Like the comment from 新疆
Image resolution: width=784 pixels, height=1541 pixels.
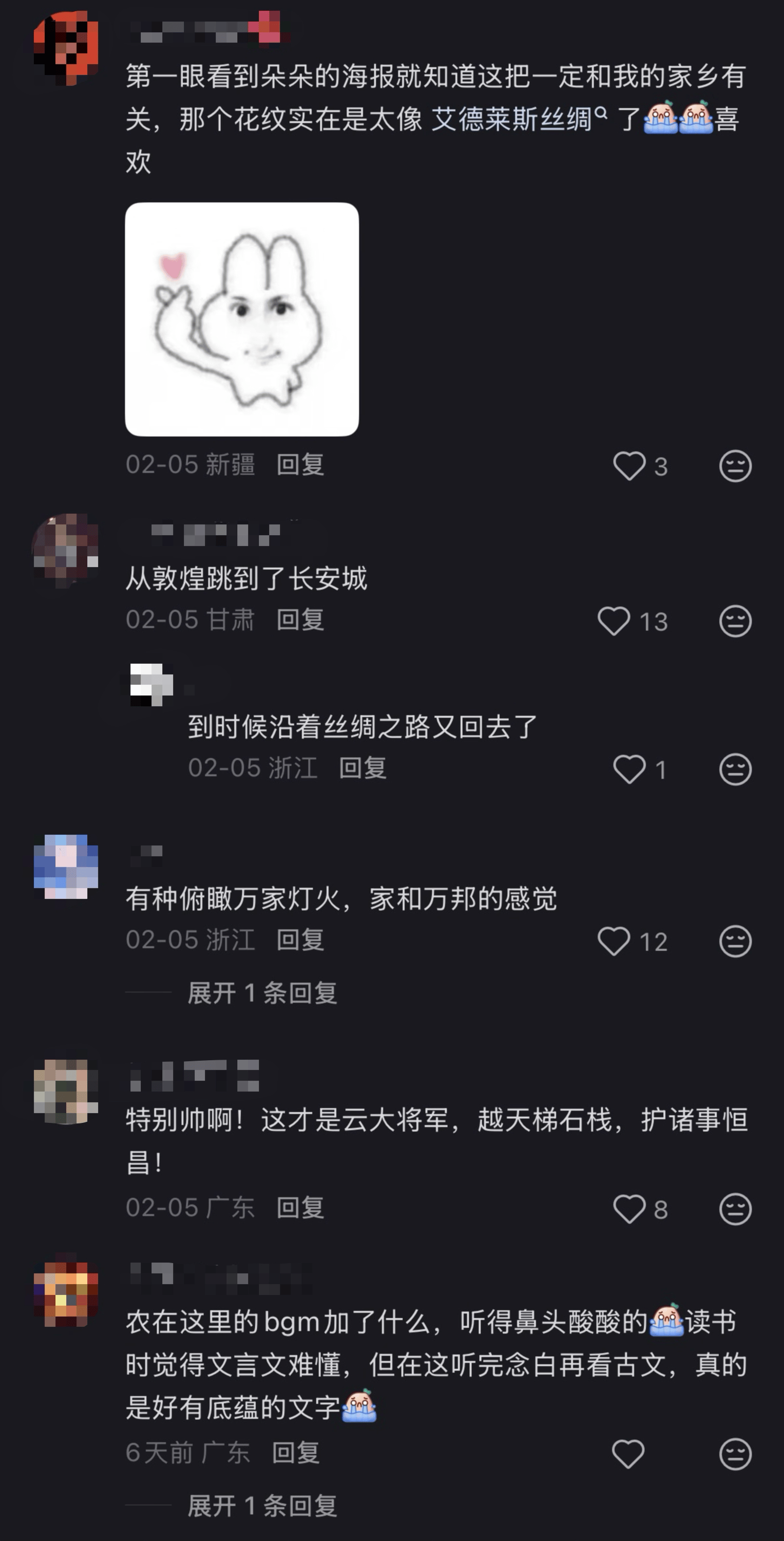click(x=629, y=466)
